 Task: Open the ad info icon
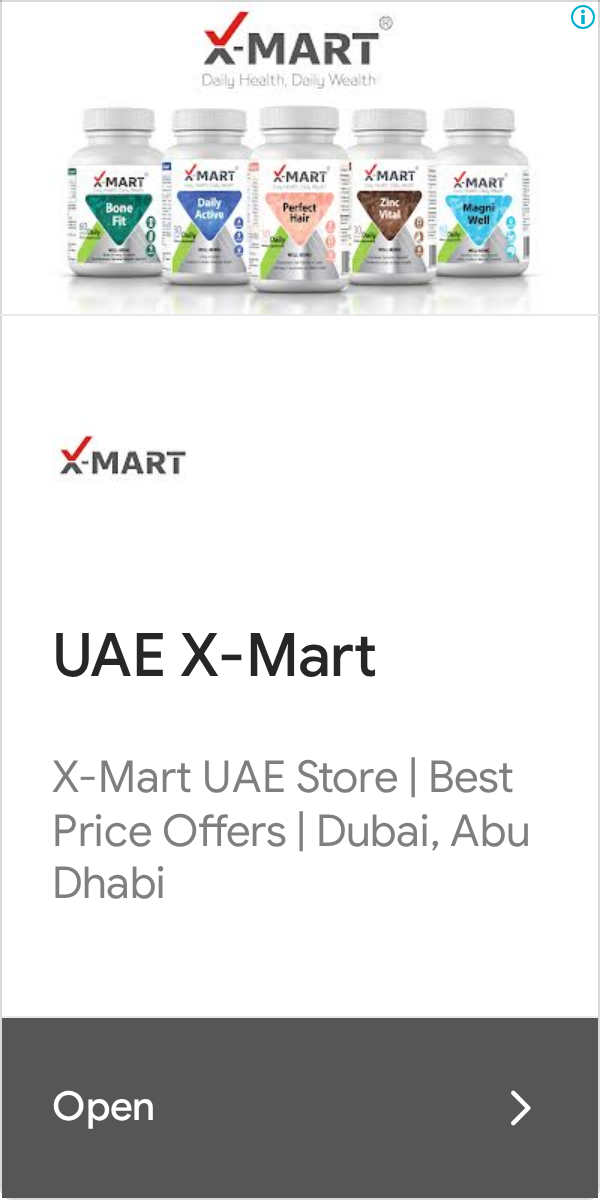pos(583,17)
